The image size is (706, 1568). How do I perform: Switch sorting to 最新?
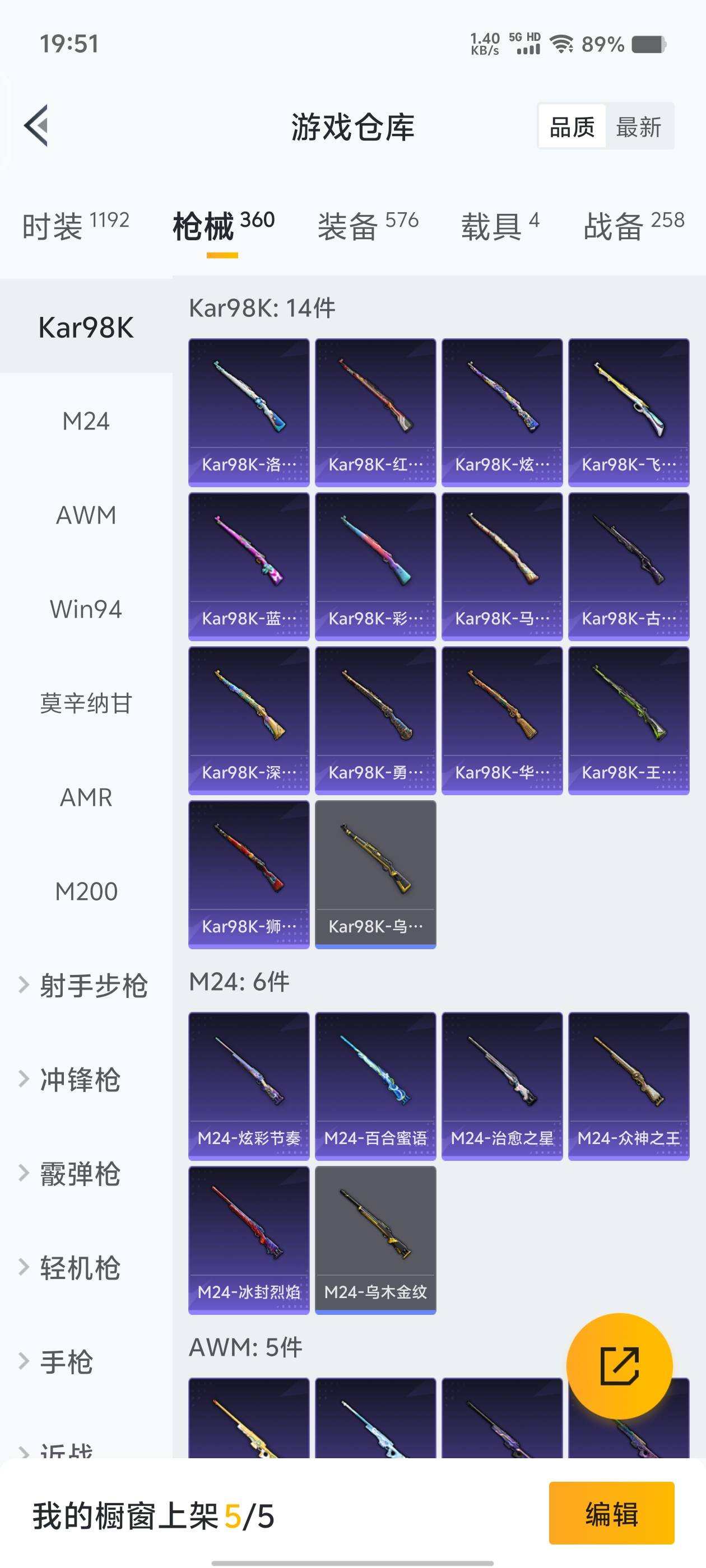[640, 127]
